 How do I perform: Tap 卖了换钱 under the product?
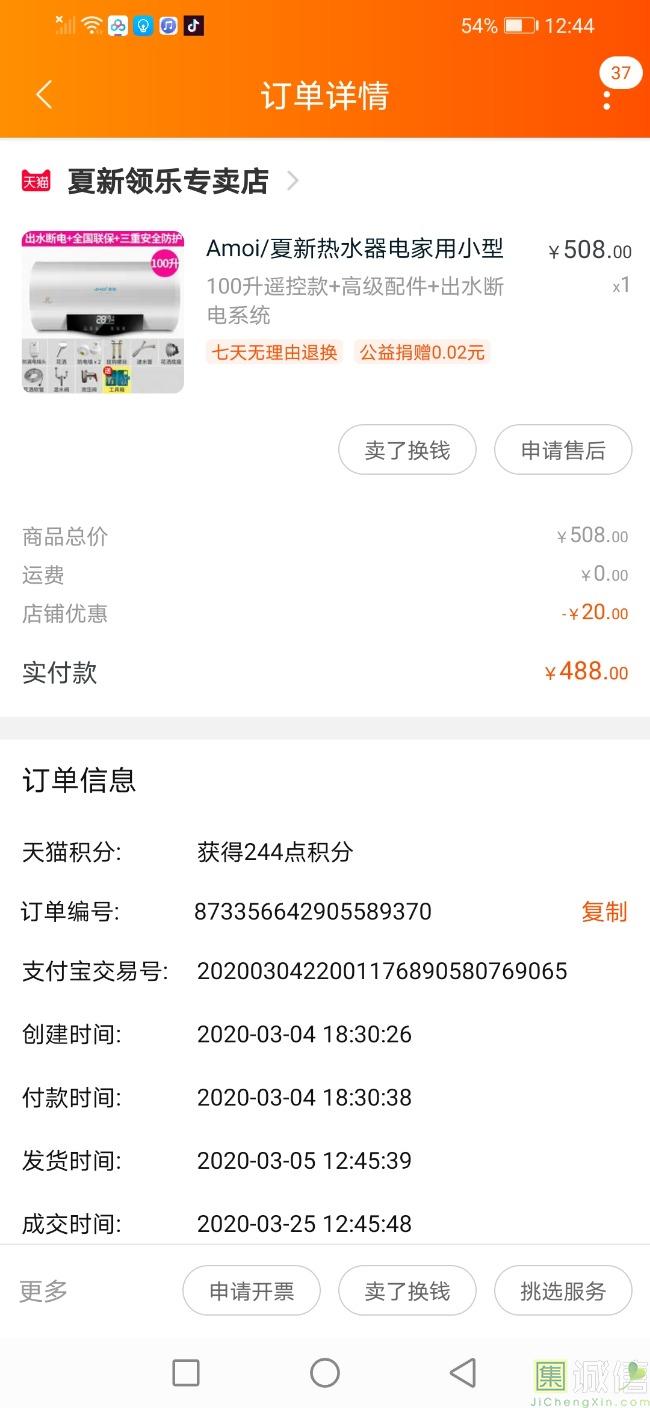click(407, 450)
